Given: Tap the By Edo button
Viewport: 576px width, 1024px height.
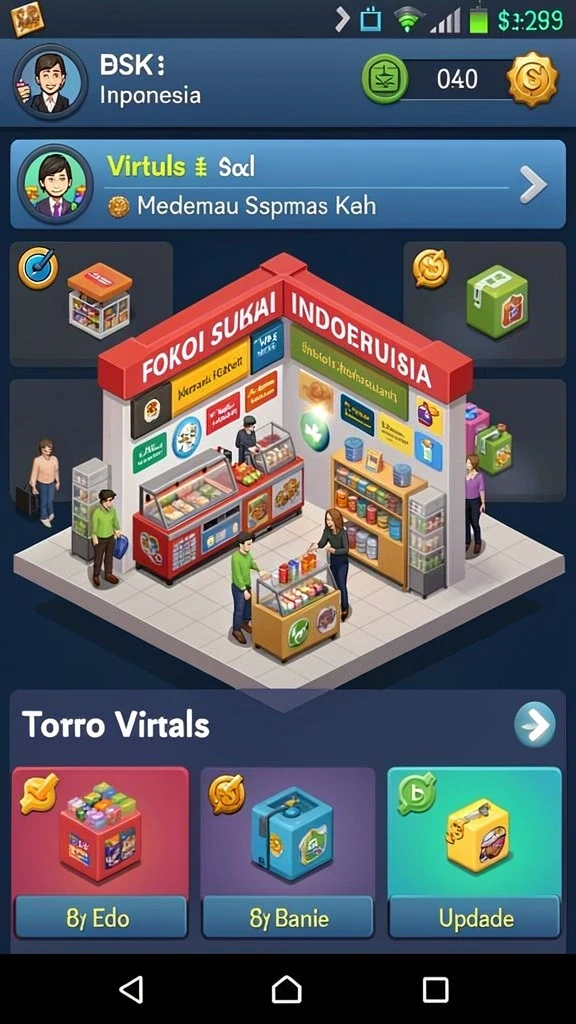Looking at the screenshot, I should 100,918.
